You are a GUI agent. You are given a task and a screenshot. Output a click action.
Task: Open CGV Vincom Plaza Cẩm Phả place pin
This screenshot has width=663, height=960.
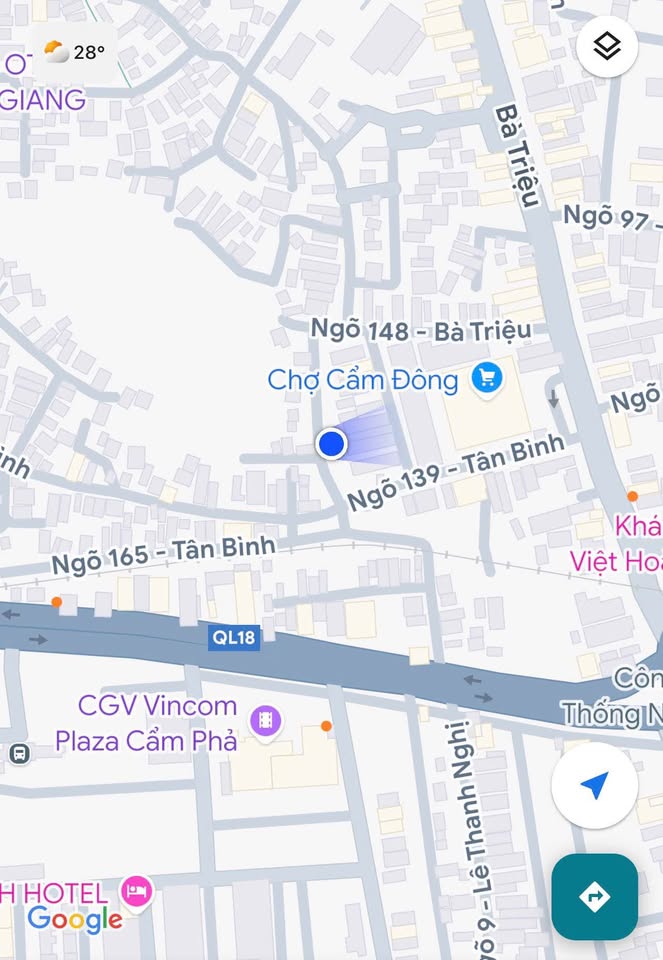265,720
